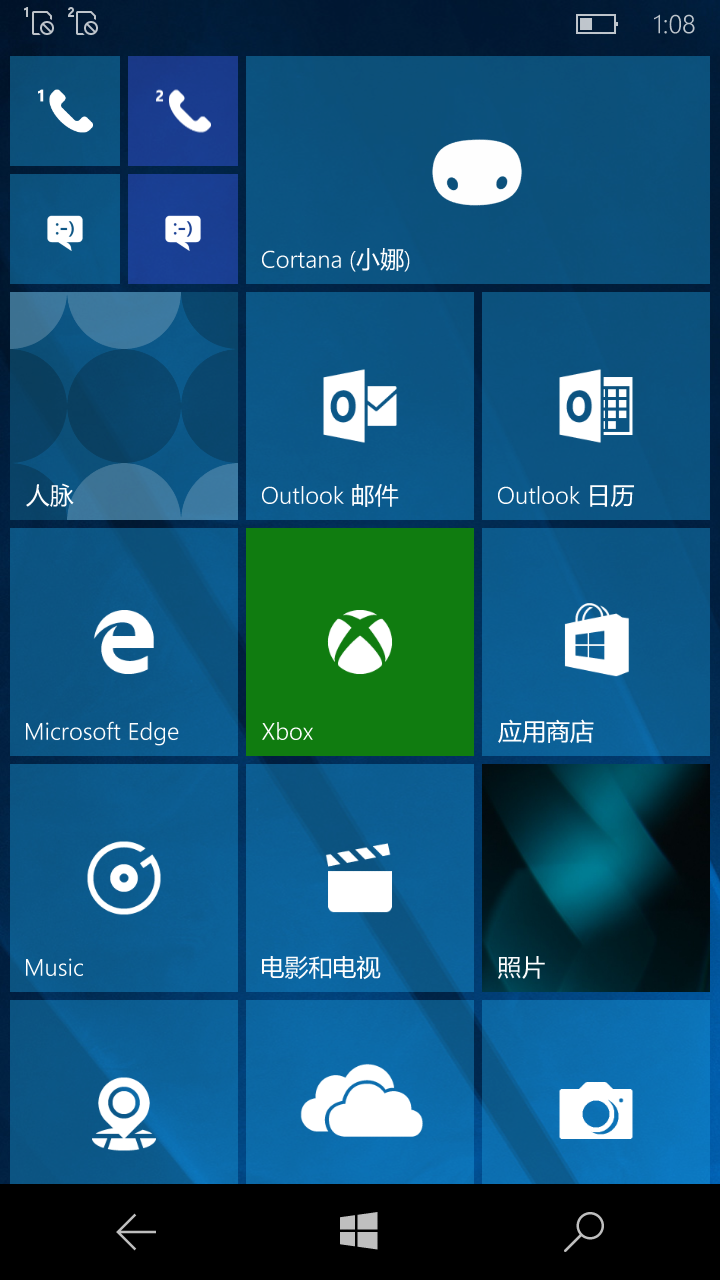Open the 人脉 contacts tile
Viewport: 720px width, 1280px height.
[124, 406]
